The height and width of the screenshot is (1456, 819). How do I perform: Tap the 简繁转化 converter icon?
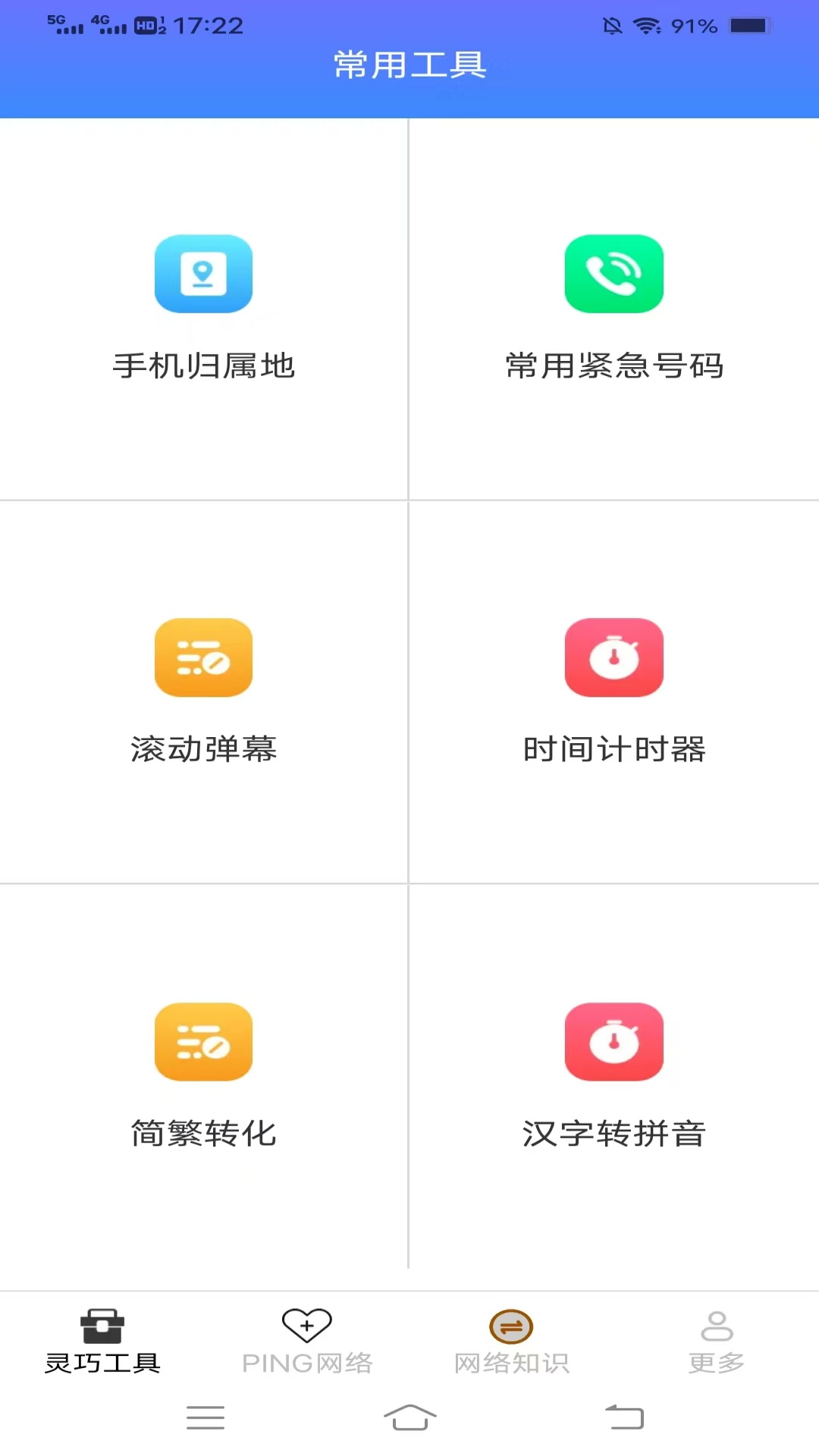pos(202,1041)
